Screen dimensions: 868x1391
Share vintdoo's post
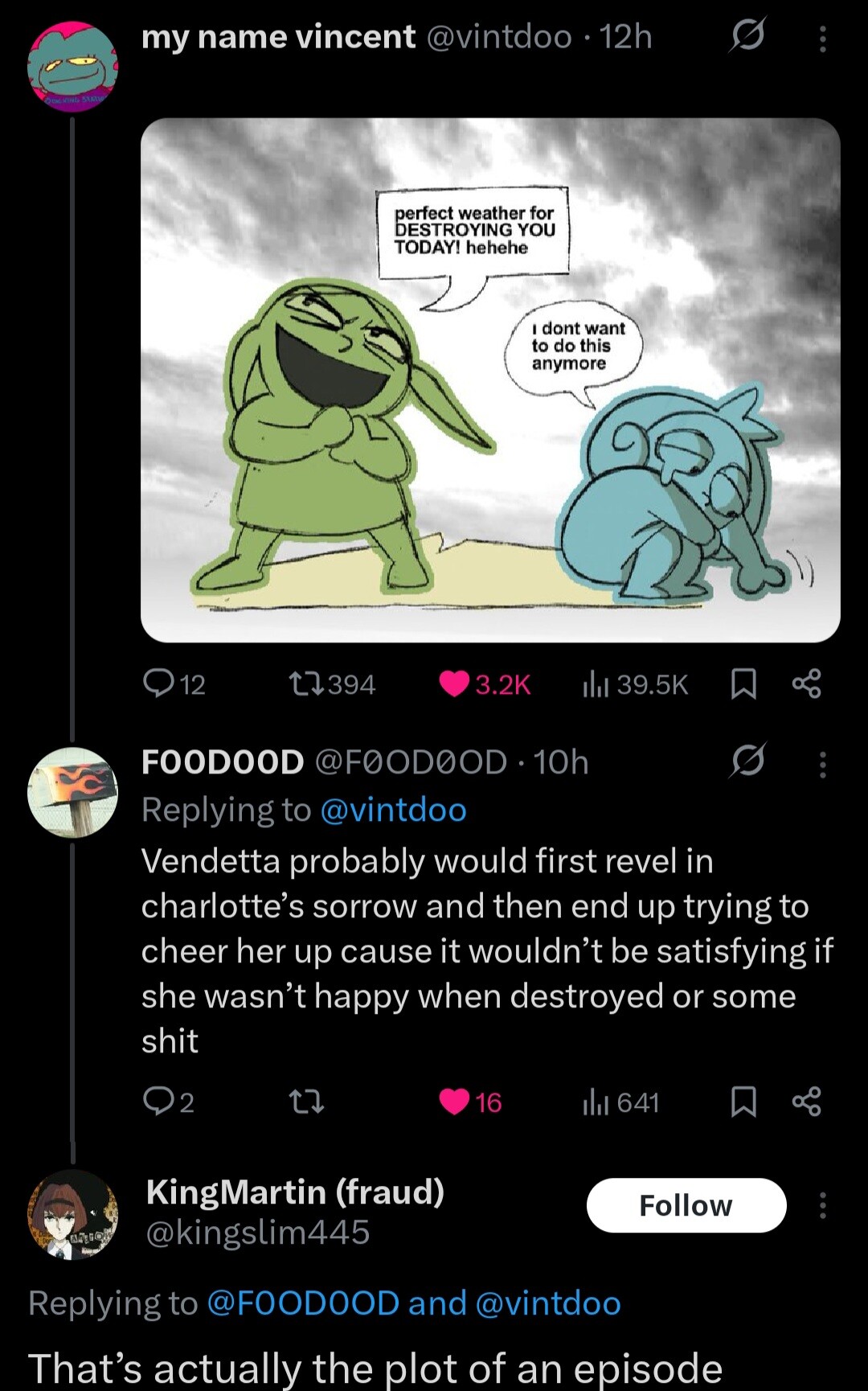(806, 684)
